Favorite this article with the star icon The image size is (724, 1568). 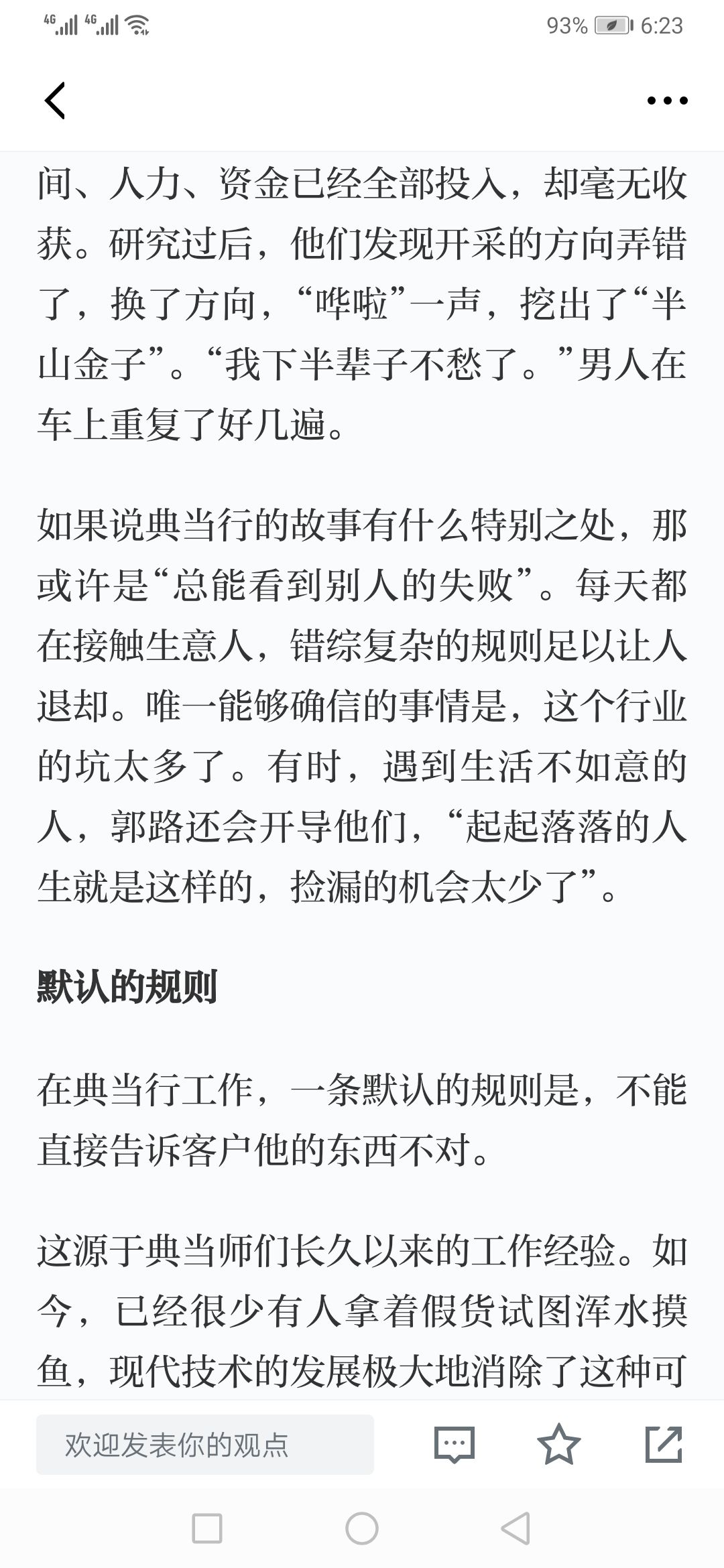pos(559,1443)
